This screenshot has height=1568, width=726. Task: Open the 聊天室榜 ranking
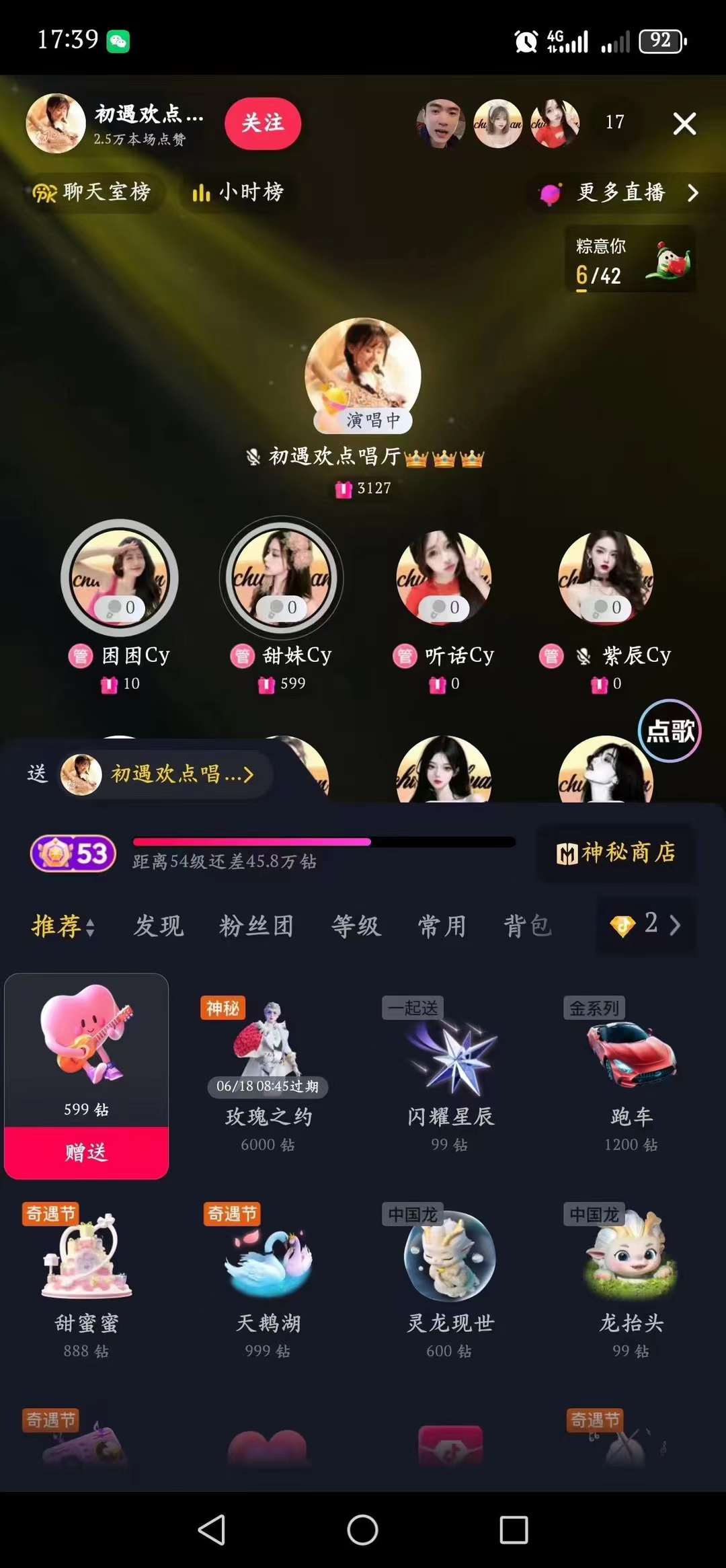pyautogui.click(x=93, y=192)
